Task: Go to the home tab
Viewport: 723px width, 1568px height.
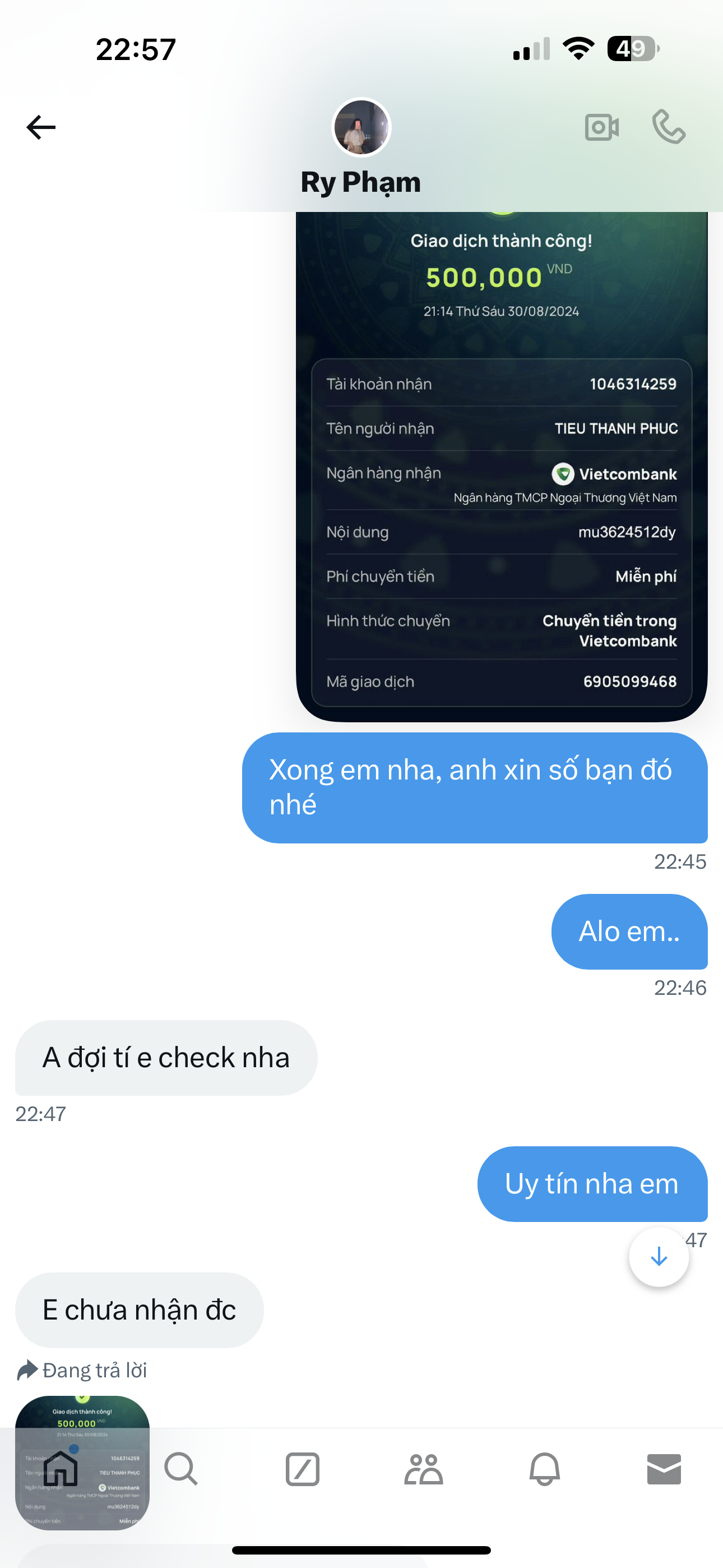Action: click(x=61, y=1469)
